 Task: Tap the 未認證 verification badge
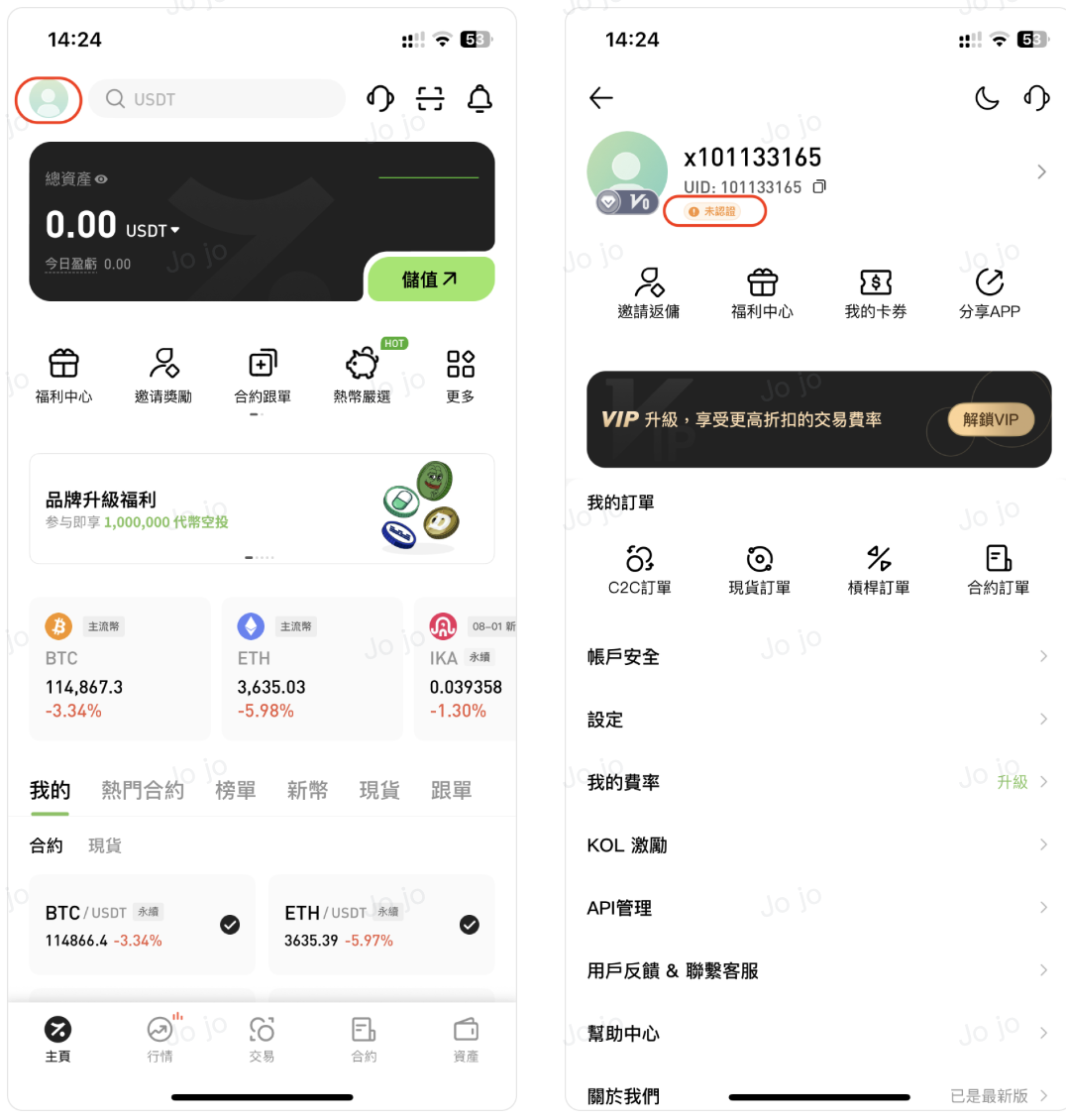[x=714, y=211]
